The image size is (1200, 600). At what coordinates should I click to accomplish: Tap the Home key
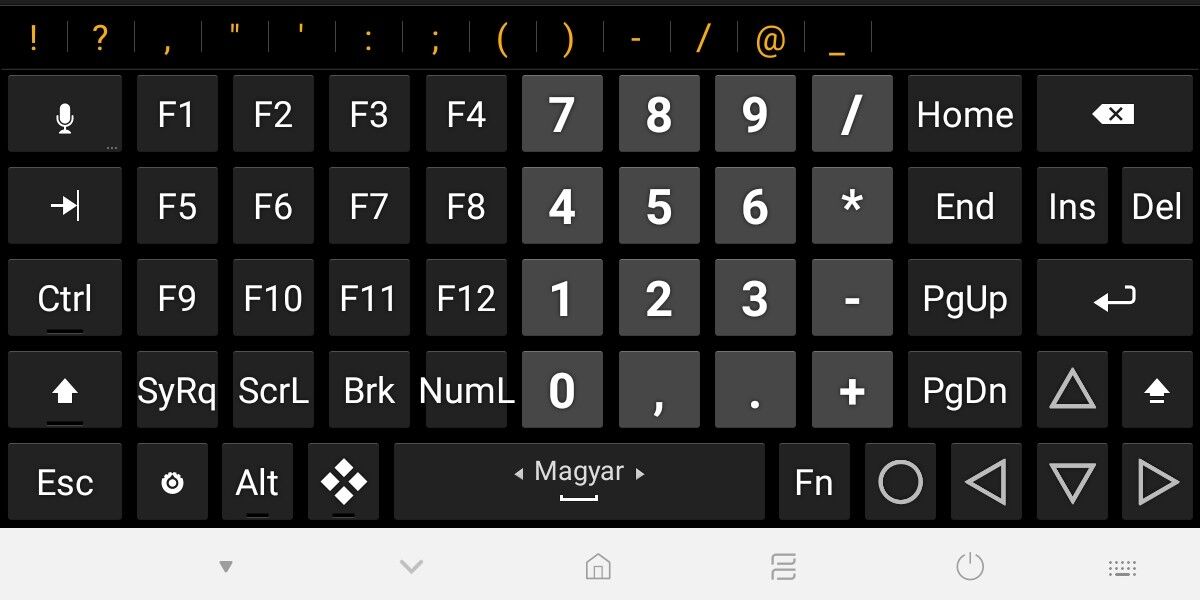click(965, 115)
